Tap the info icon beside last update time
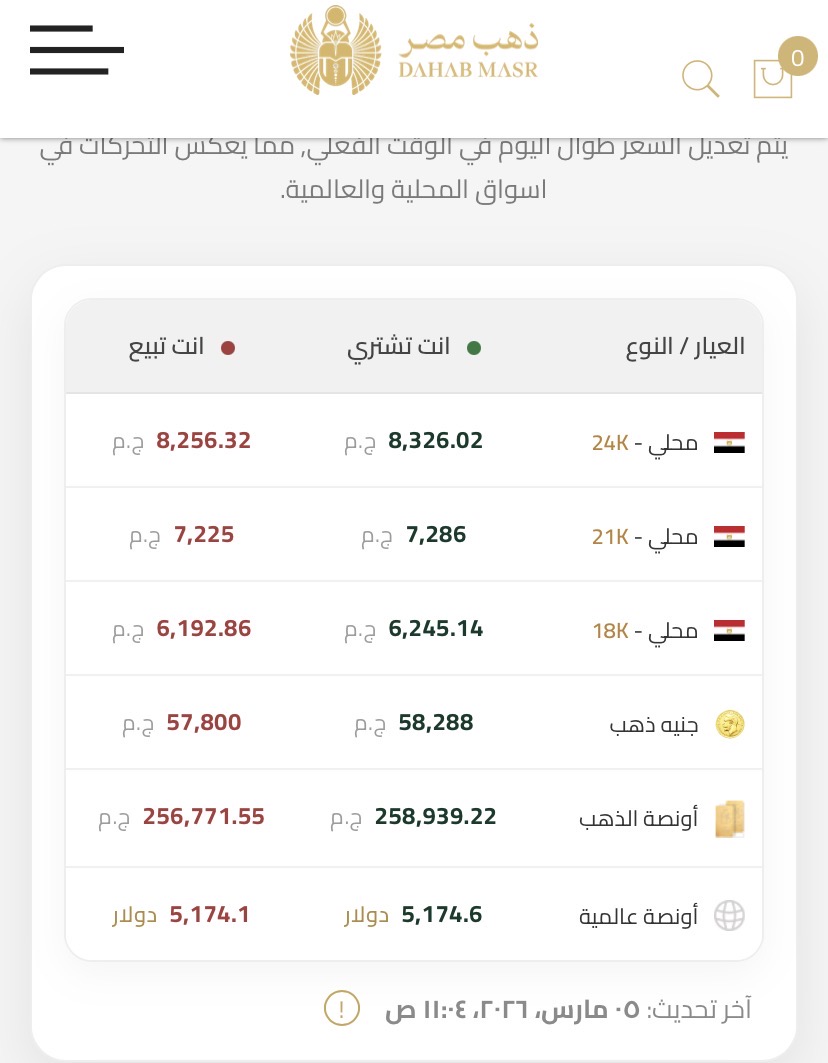 pos(342,1008)
